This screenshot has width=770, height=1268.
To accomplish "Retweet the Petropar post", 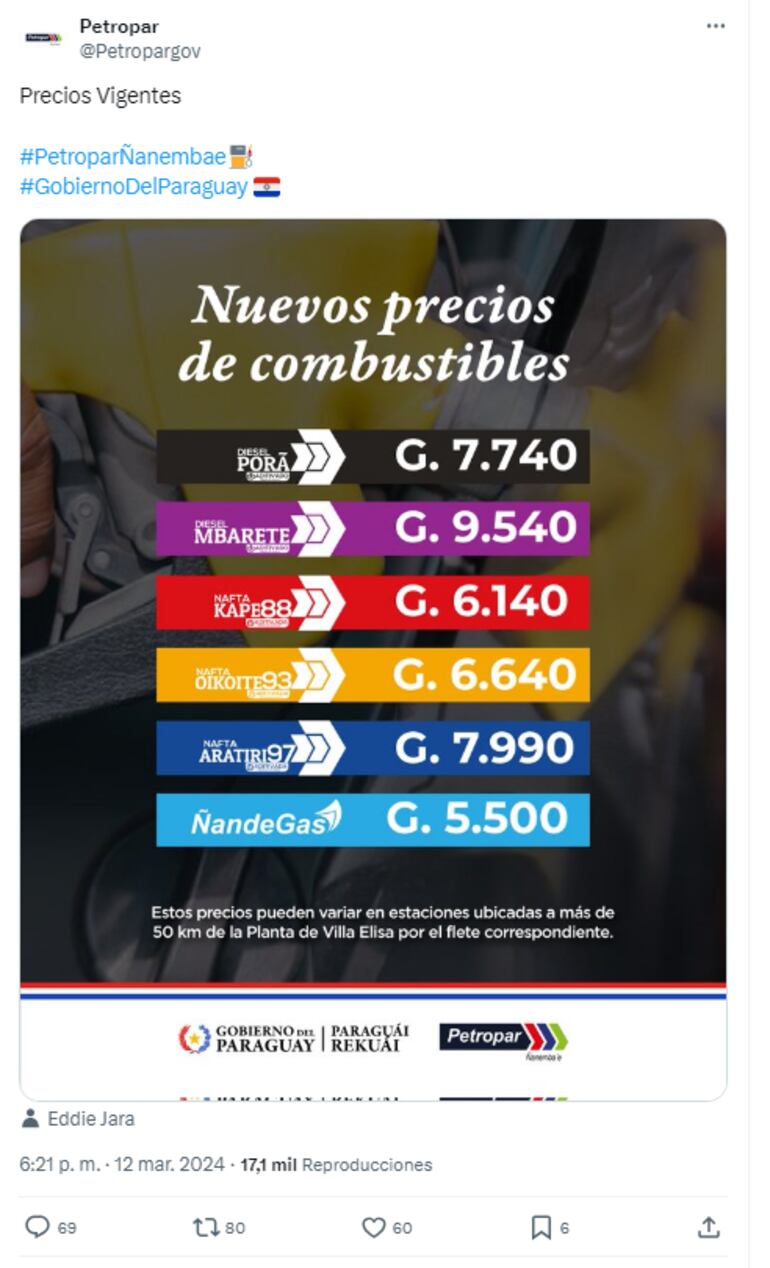I will (x=206, y=1227).
